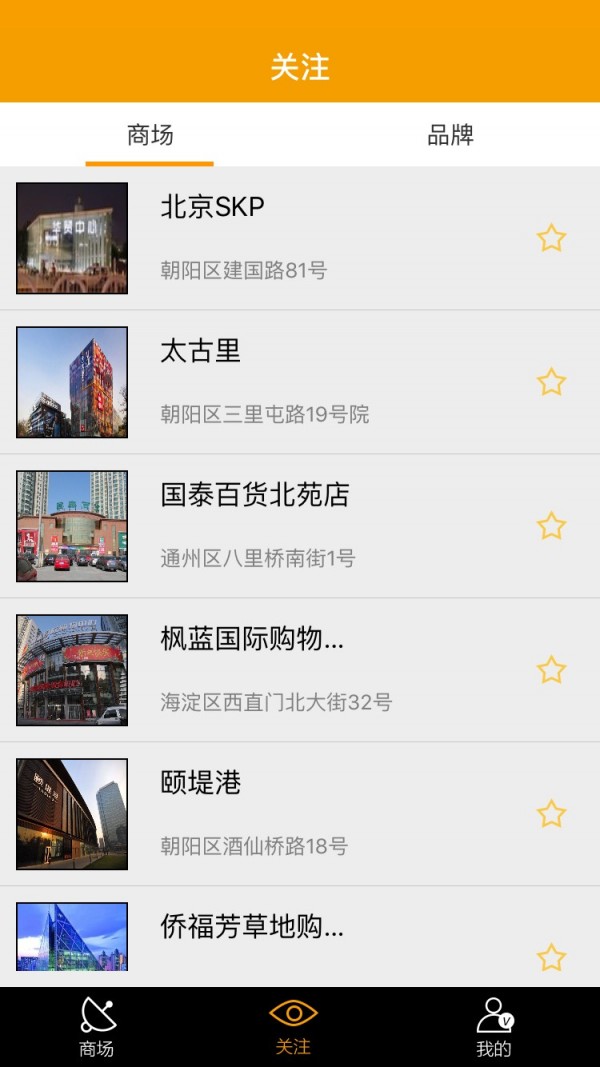600x1067 pixels.
Task: Open the 侨福芳草地购 entry
Action: point(300,937)
